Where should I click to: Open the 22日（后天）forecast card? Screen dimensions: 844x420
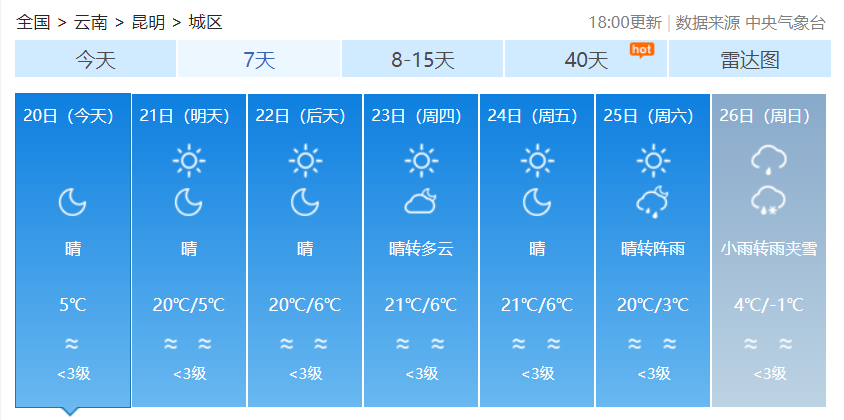pos(305,250)
